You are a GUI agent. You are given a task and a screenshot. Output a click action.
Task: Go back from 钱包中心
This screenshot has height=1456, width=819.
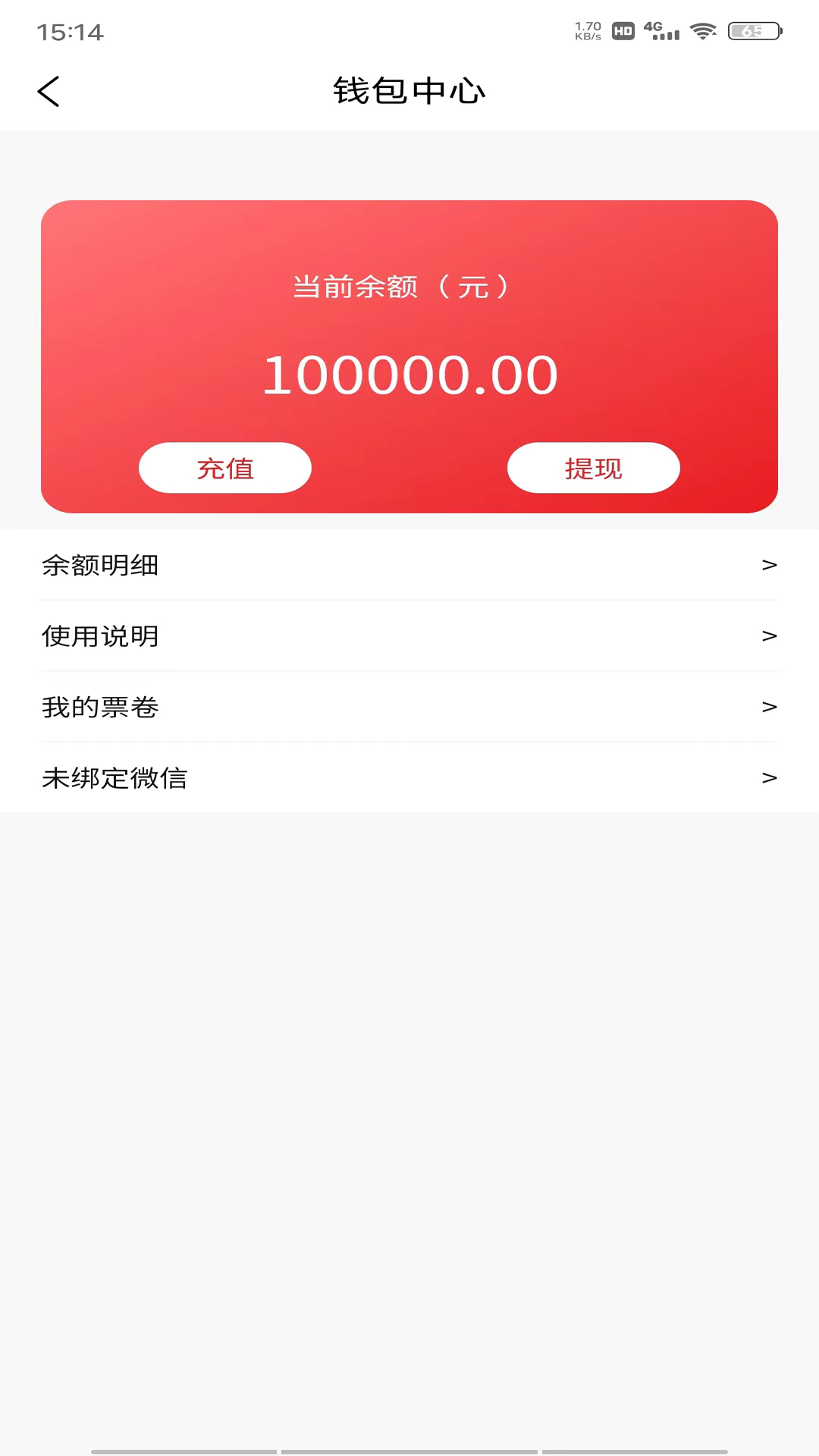[x=49, y=92]
